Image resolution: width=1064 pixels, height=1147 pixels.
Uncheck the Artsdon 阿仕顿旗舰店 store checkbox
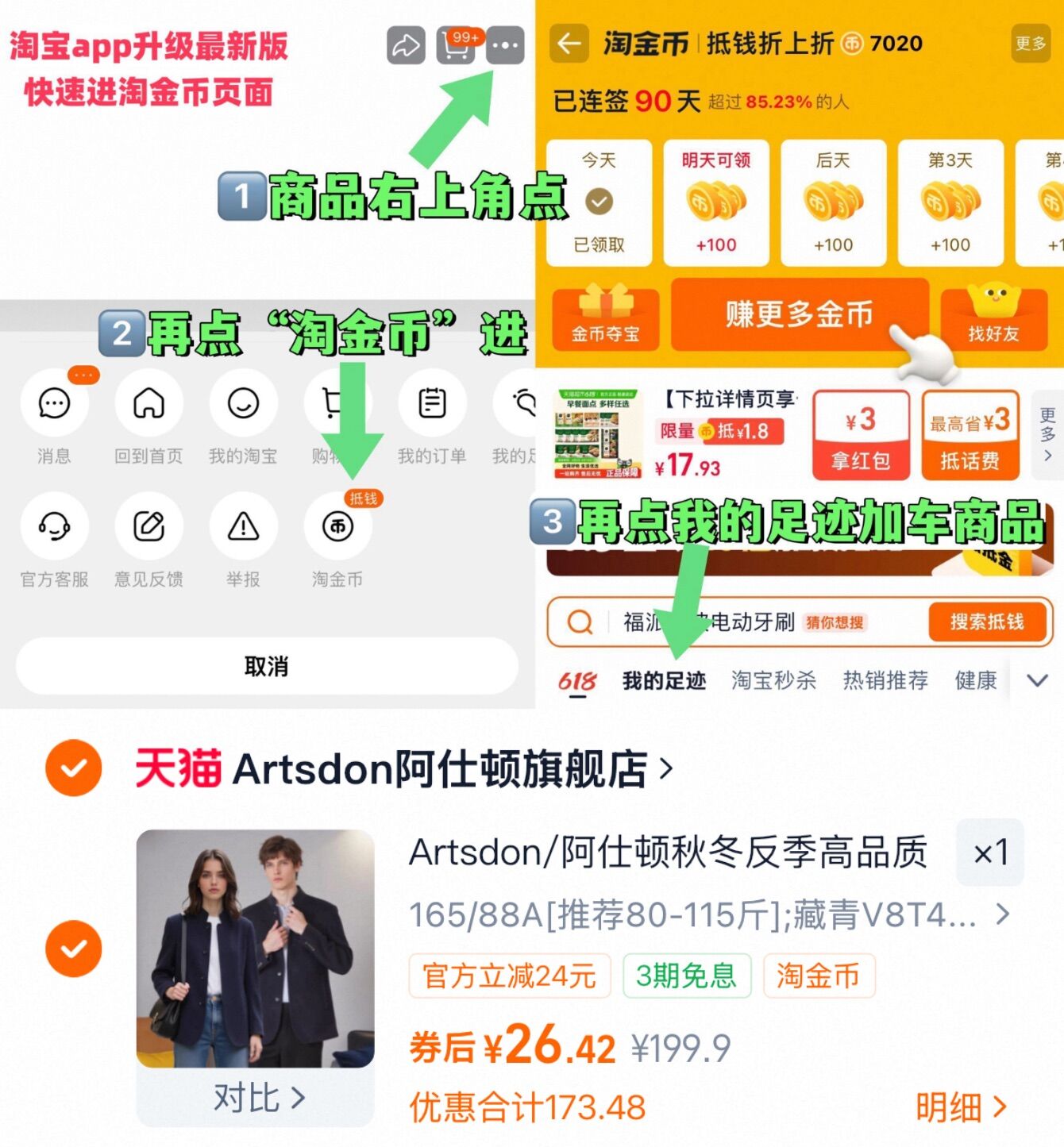coord(72,768)
